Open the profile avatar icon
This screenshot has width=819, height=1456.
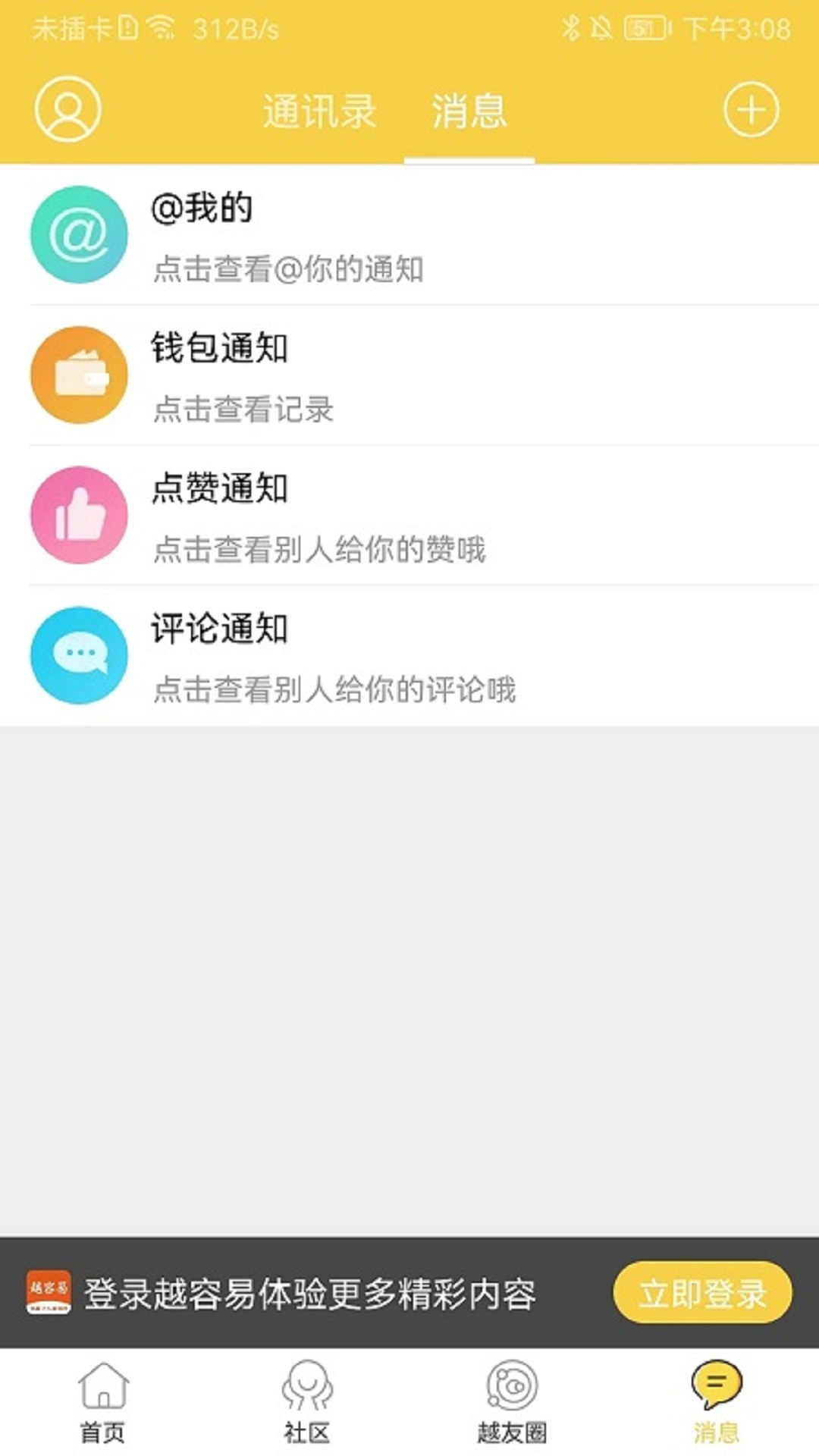click(x=67, y=109)
